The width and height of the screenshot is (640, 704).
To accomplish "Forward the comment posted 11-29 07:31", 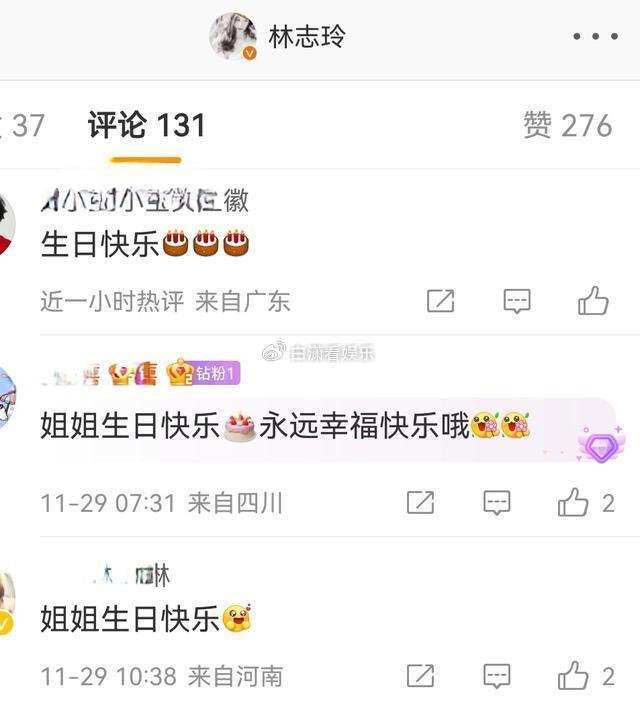I will pyautogui.click(x=420, y=503).
